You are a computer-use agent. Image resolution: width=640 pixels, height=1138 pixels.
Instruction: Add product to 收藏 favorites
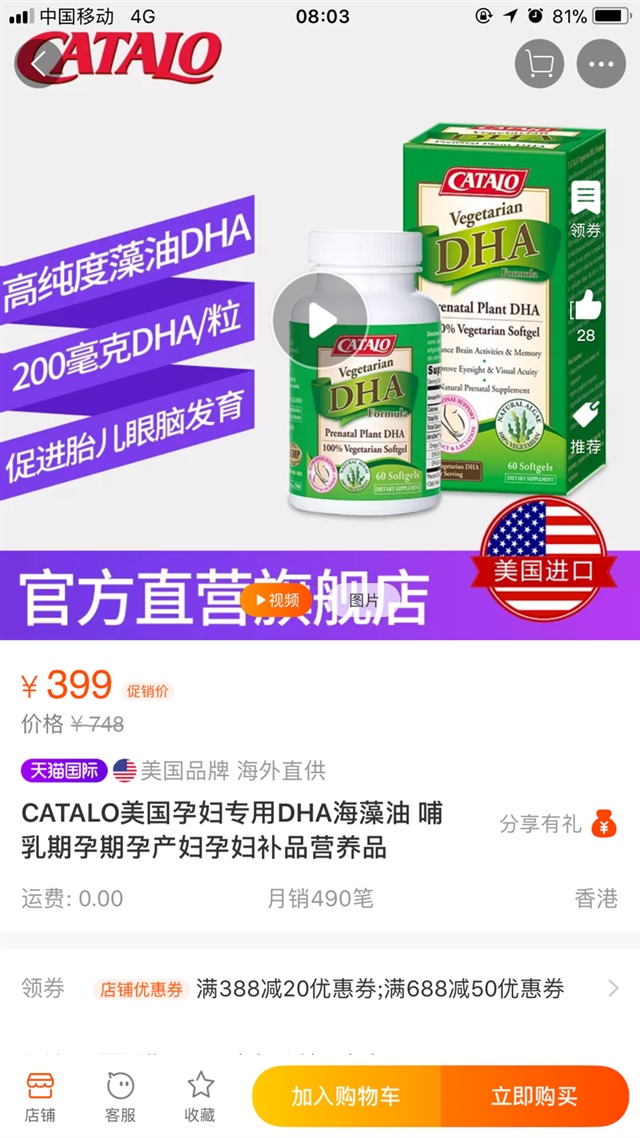(x=200, y=1096)
